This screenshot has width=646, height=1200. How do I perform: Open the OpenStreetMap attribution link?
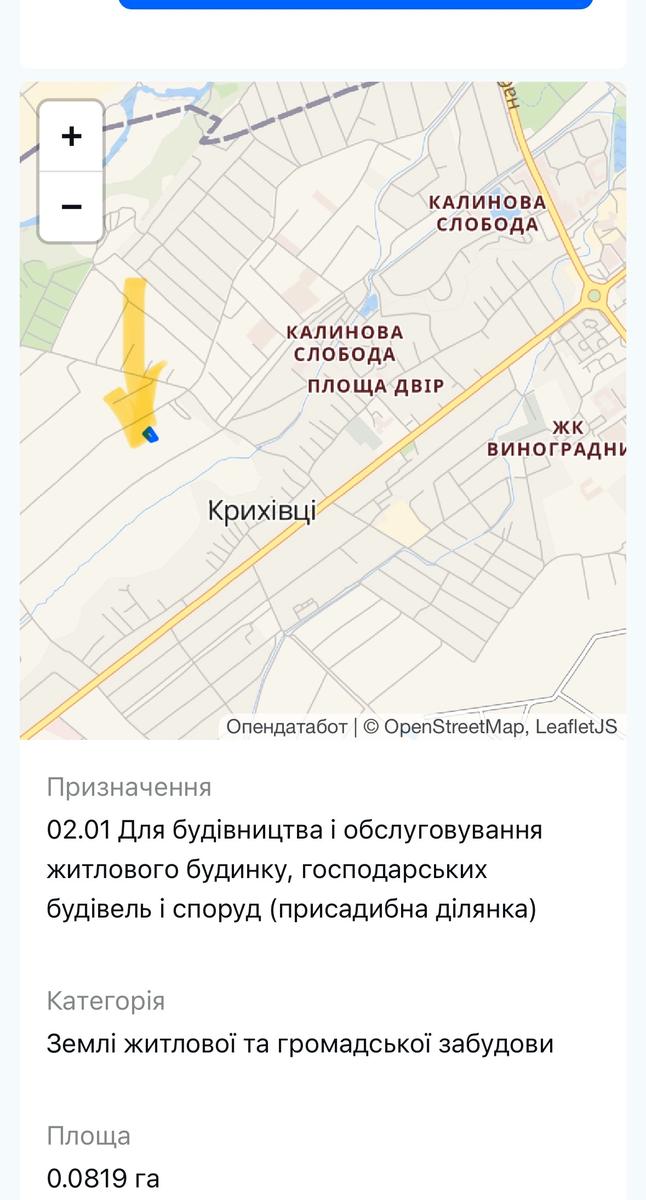453,727
